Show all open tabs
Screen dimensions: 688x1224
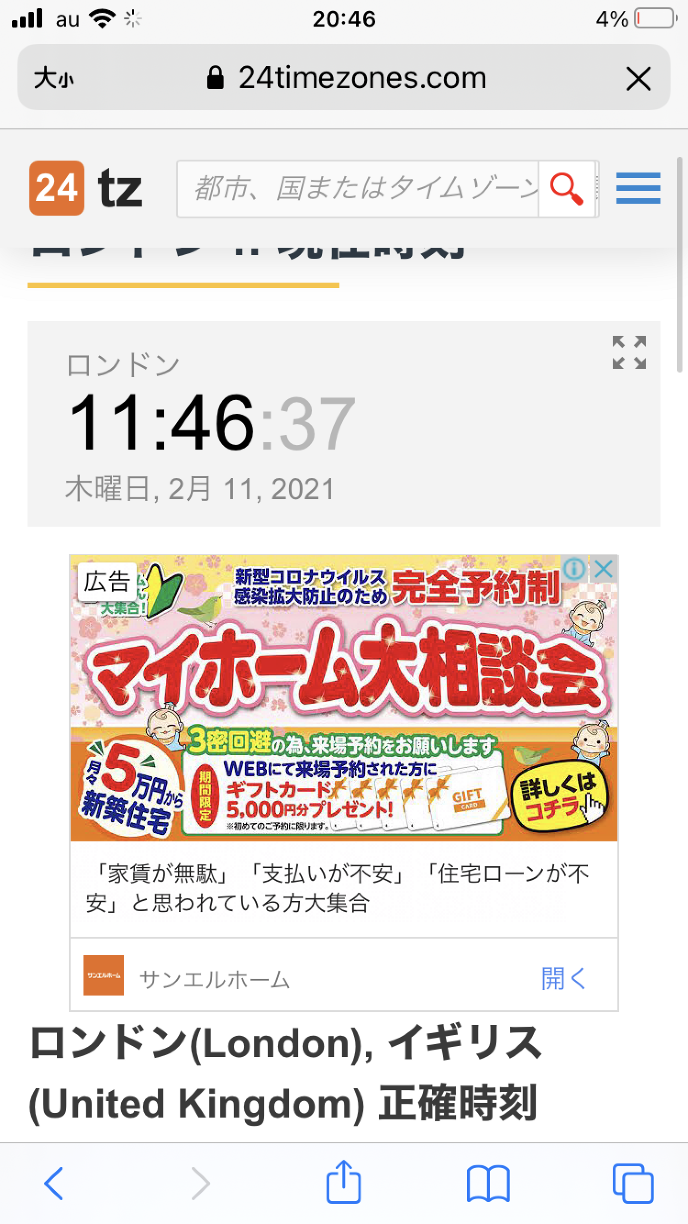coord(633,1184)
